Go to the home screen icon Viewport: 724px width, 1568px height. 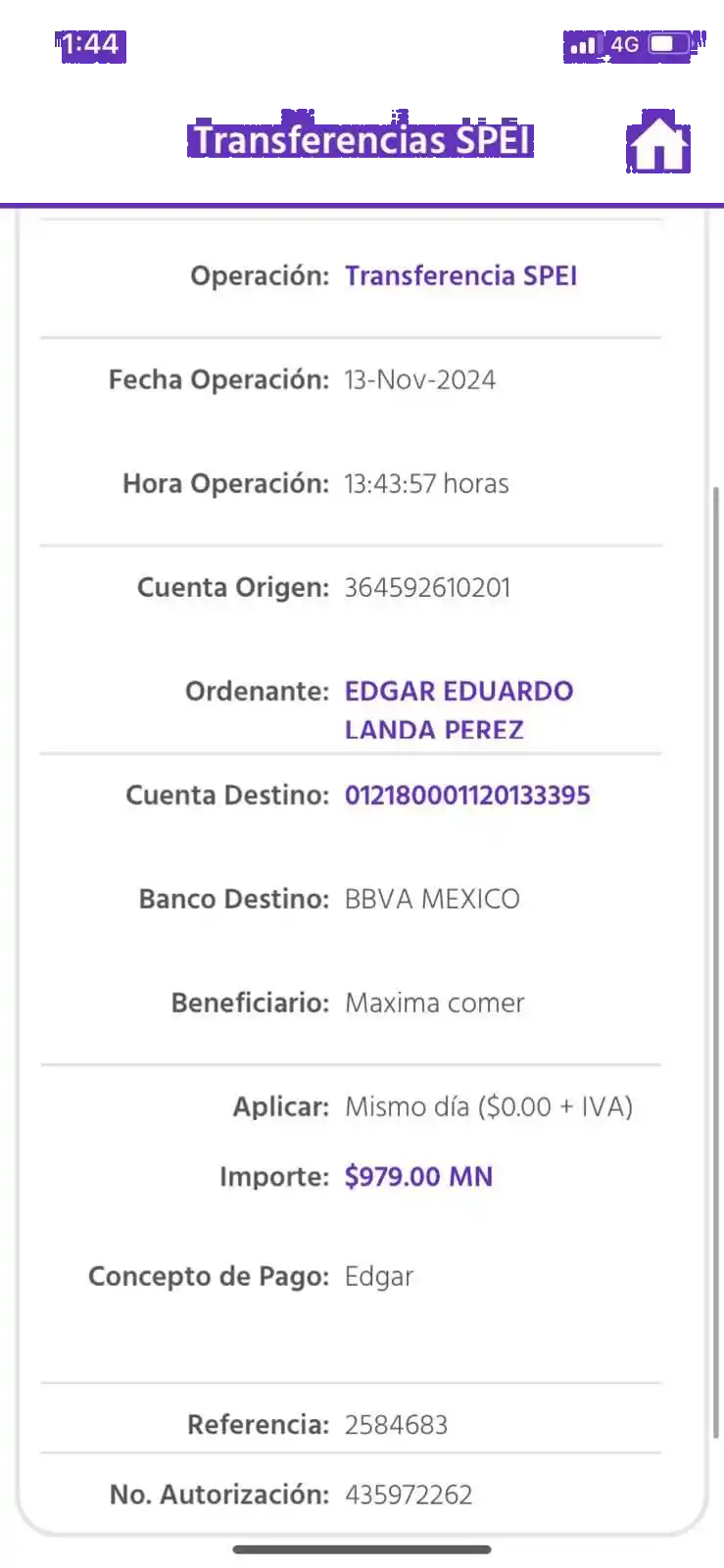click(x=658, y=143)
